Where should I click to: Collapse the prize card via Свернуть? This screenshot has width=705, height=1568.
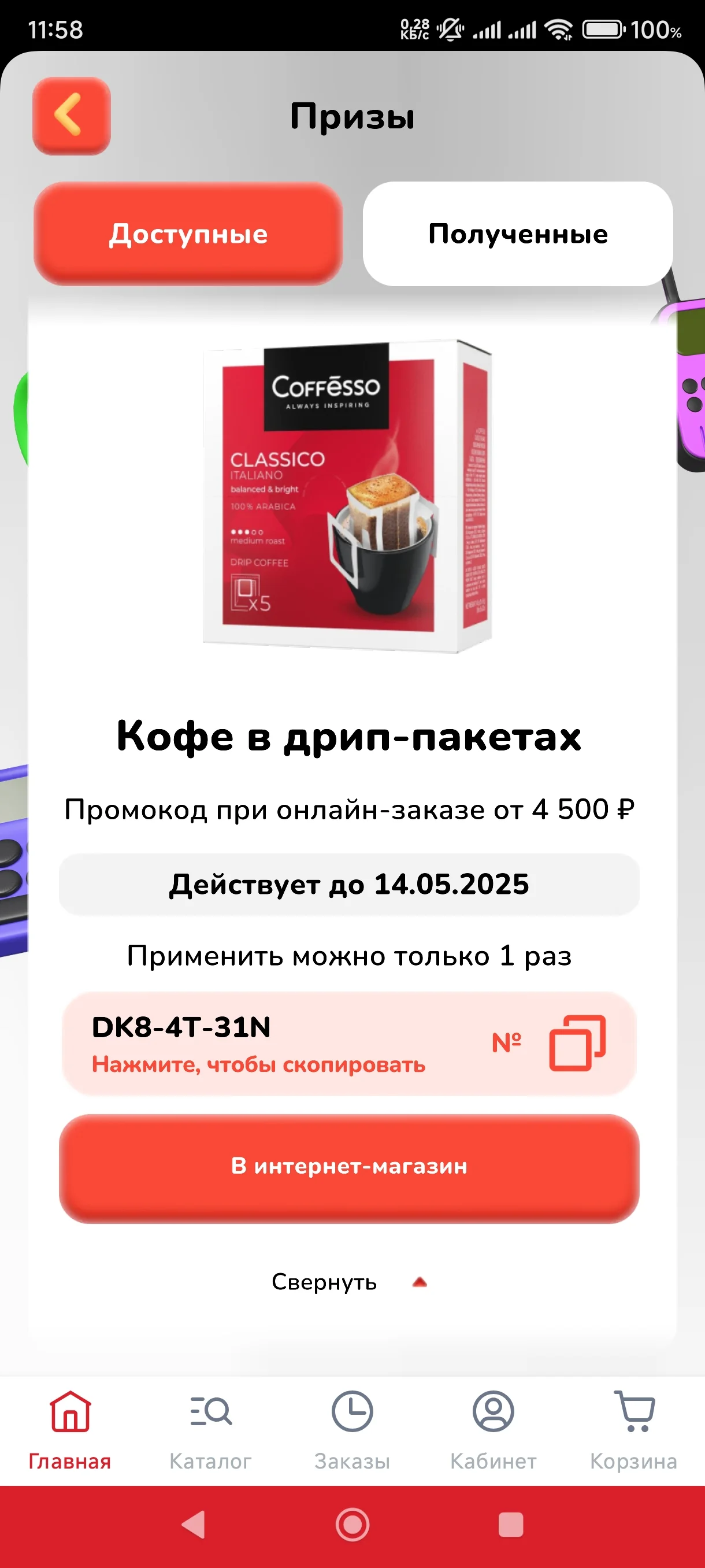(349, 1281)
